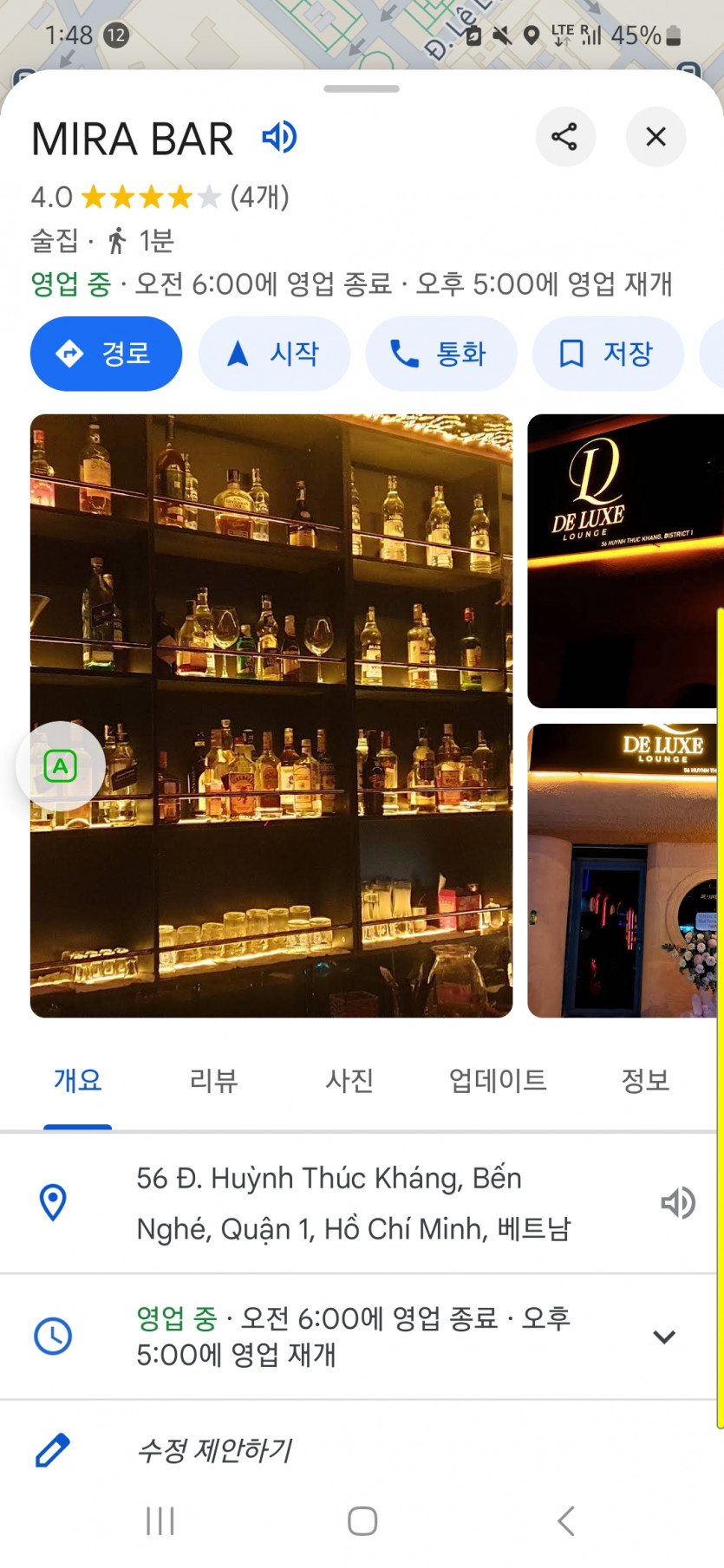
Task: Go back using the system back button
Action: pos(565,1520)
